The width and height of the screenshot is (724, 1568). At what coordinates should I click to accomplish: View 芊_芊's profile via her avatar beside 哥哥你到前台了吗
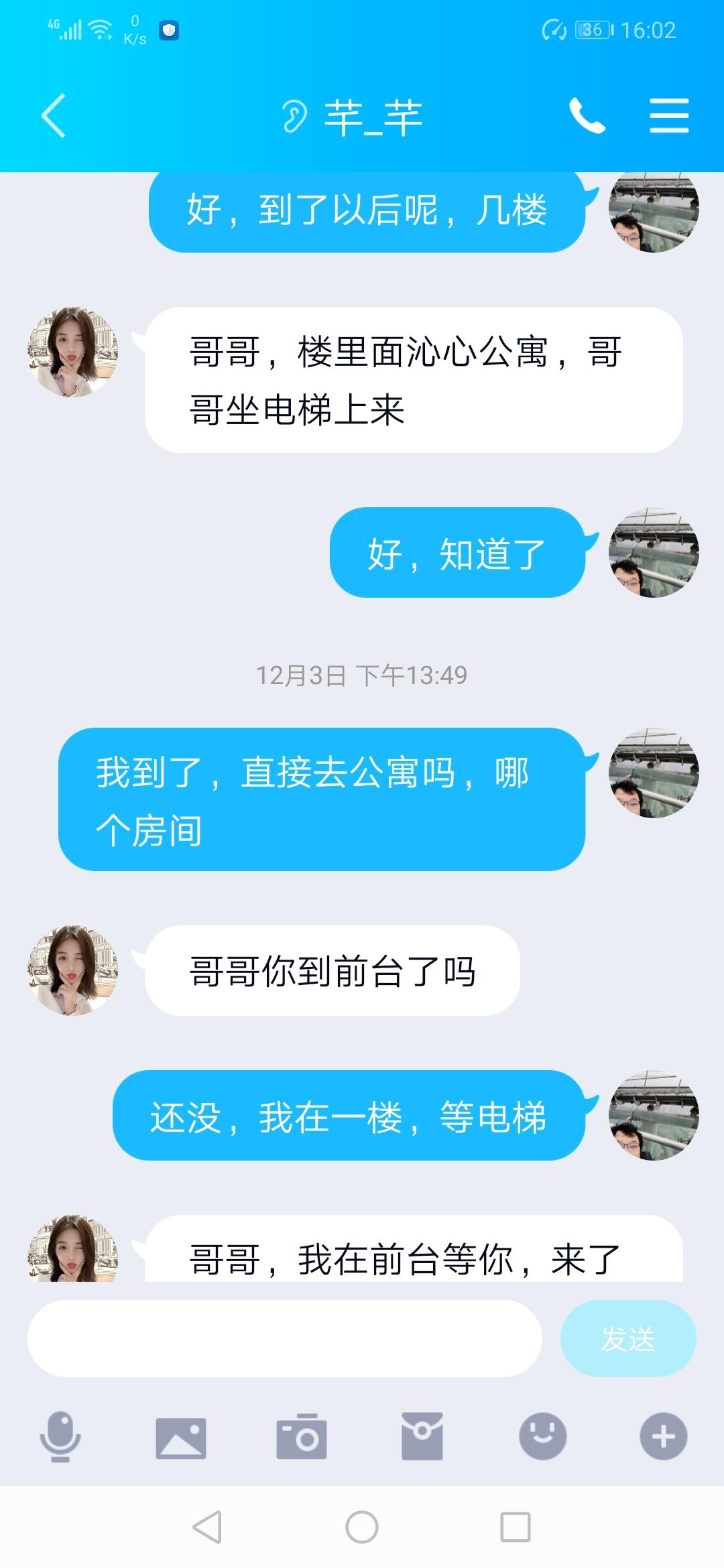(x=72, y=970)
